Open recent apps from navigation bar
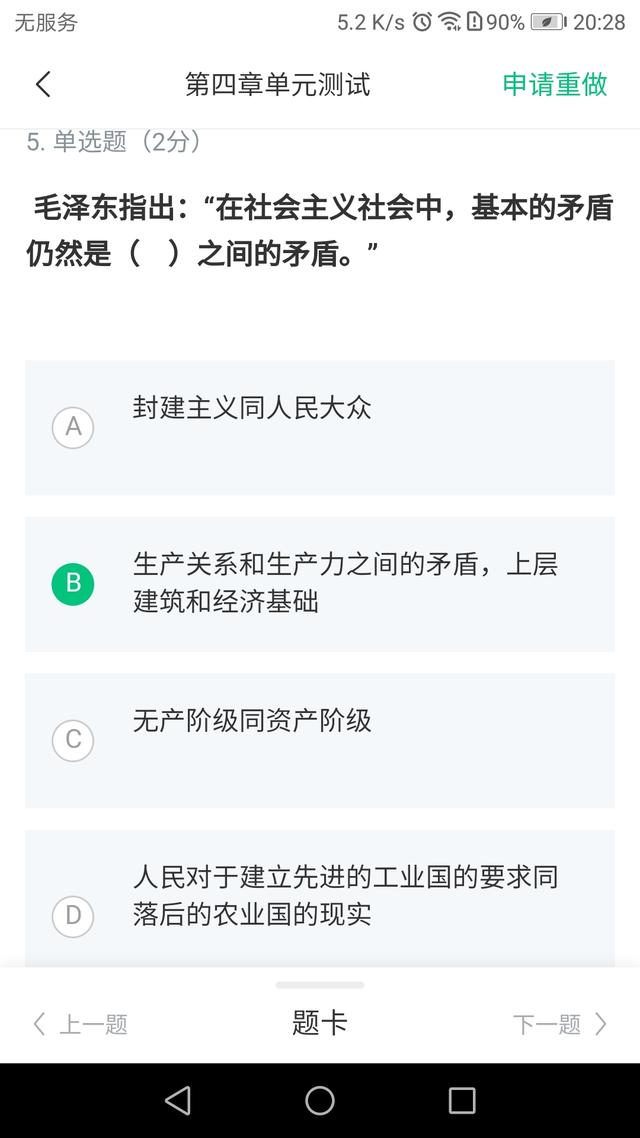This screenshot has height=1138, width=640. pos(462,1100)
